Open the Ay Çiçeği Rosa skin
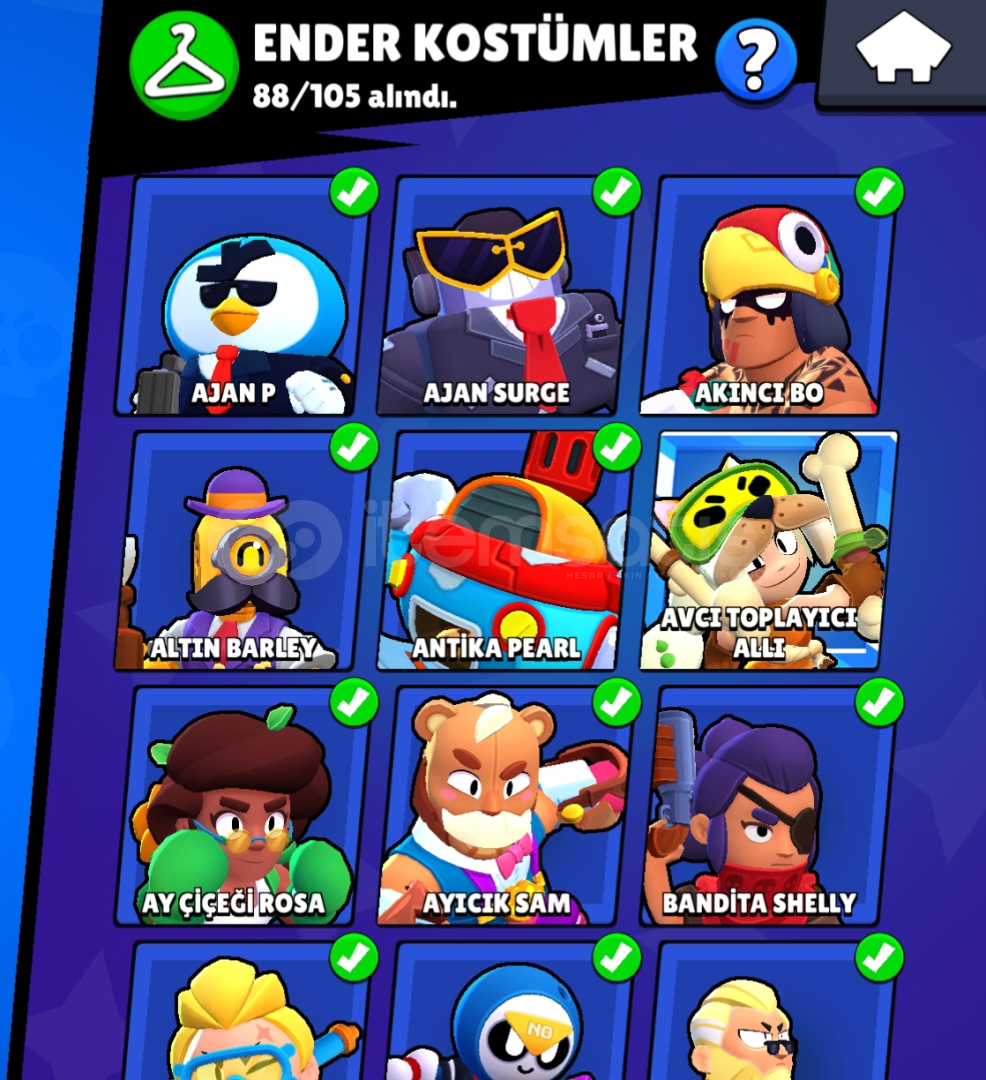Screen dimensions: 986x1080 [x=240, y=810]
